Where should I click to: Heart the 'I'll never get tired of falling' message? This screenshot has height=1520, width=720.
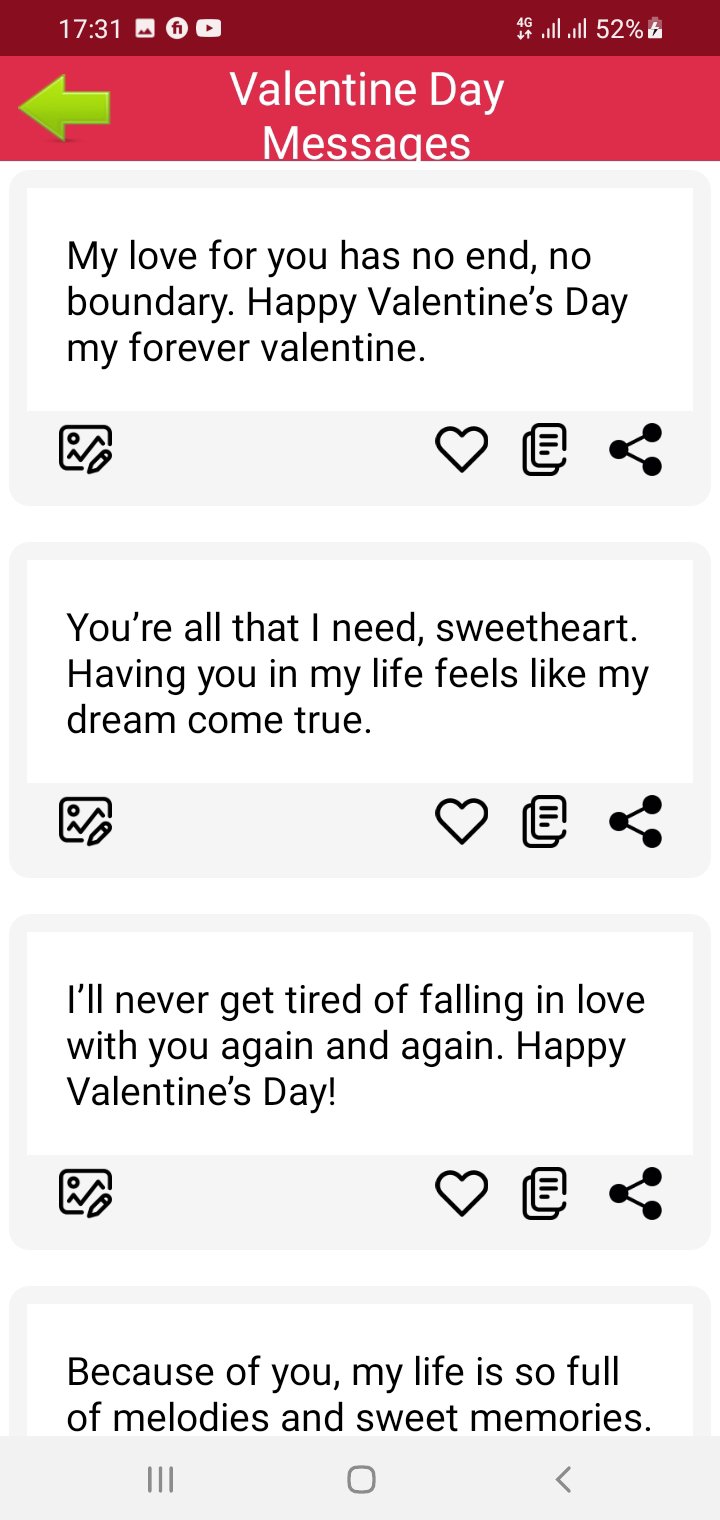(461, 1193)
